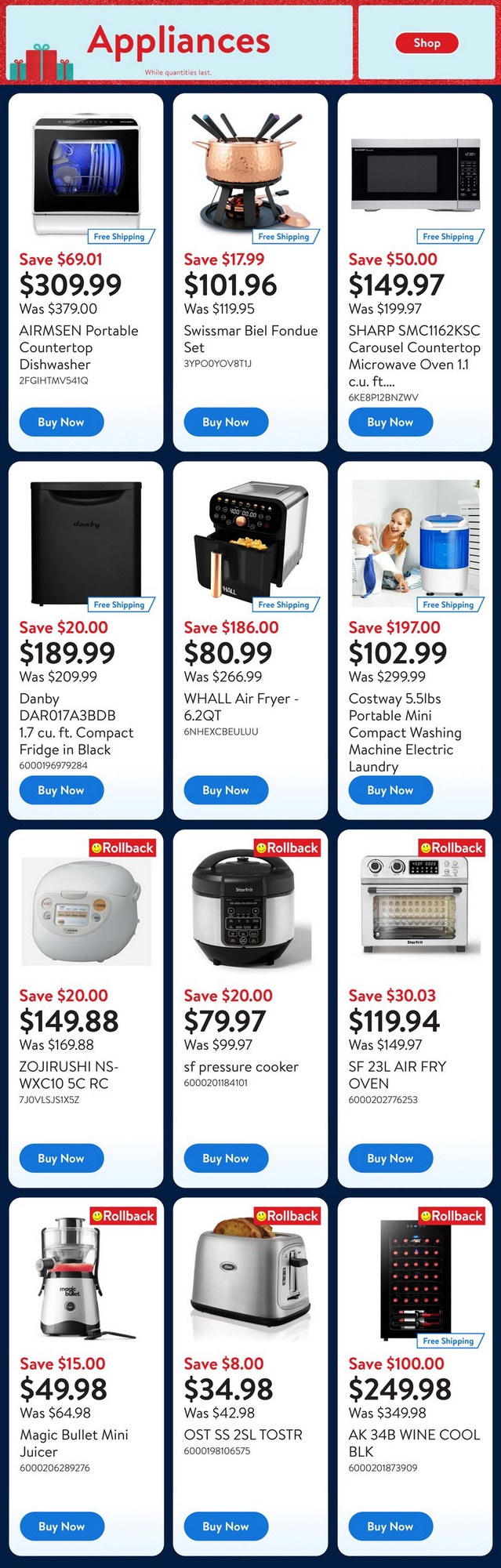
Task: Open the Appliances banner header
Action: pos(179,43)
